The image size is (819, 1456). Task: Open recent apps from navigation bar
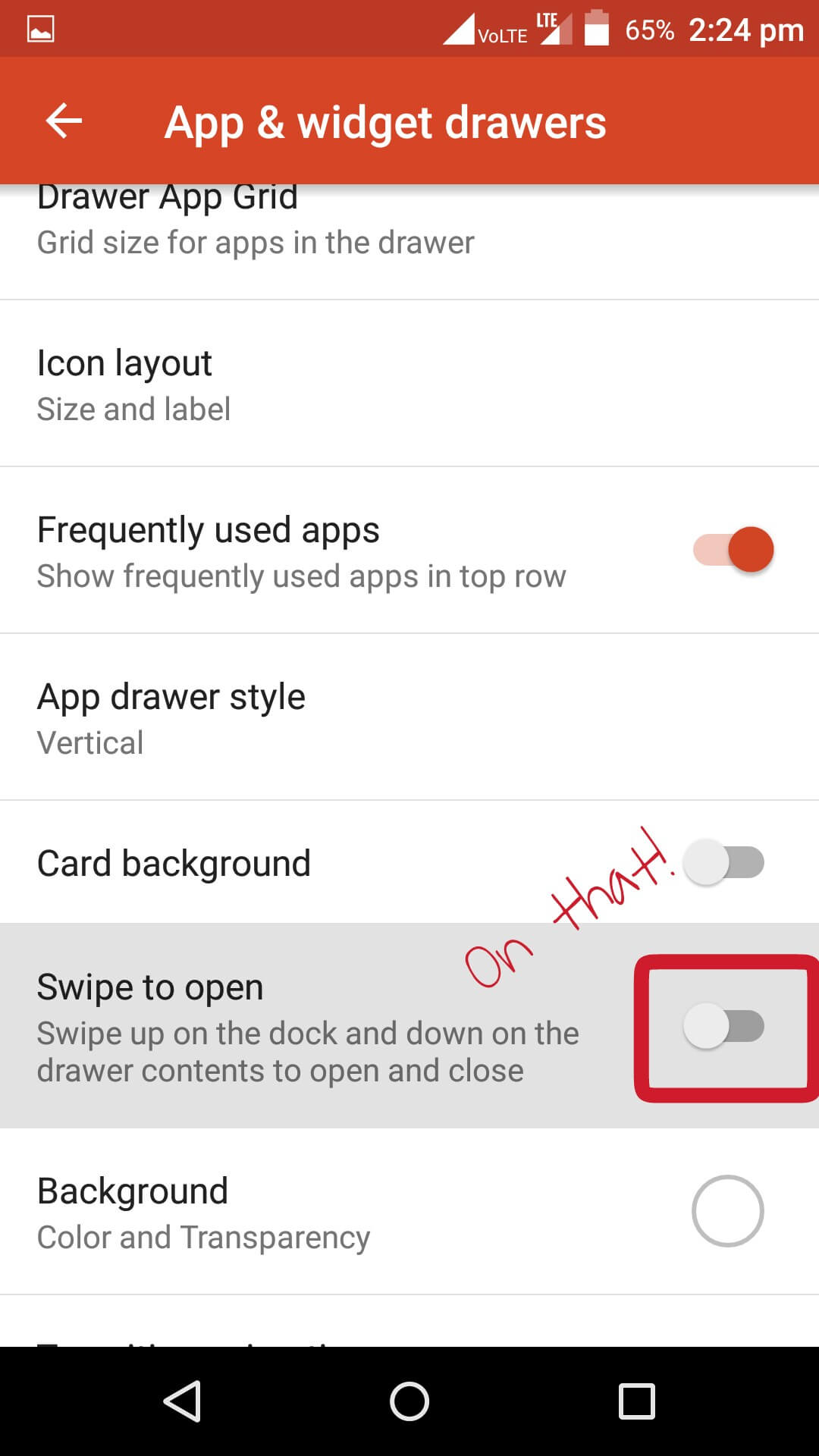[x=636, y=1401]
